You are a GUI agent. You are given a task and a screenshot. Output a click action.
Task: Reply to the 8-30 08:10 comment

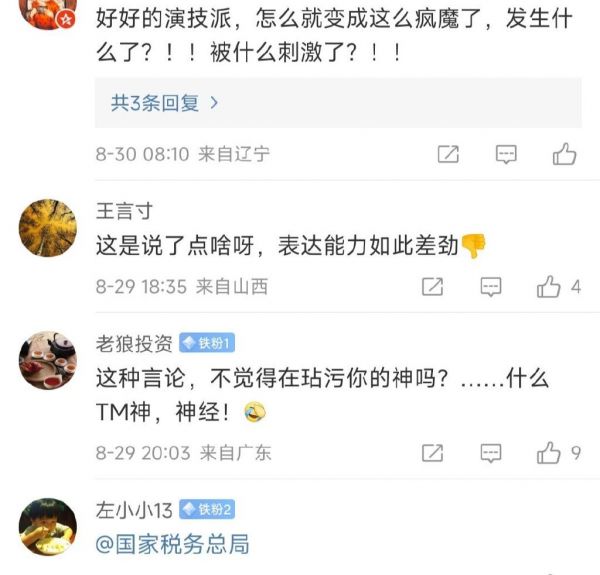tap(507, 154)
